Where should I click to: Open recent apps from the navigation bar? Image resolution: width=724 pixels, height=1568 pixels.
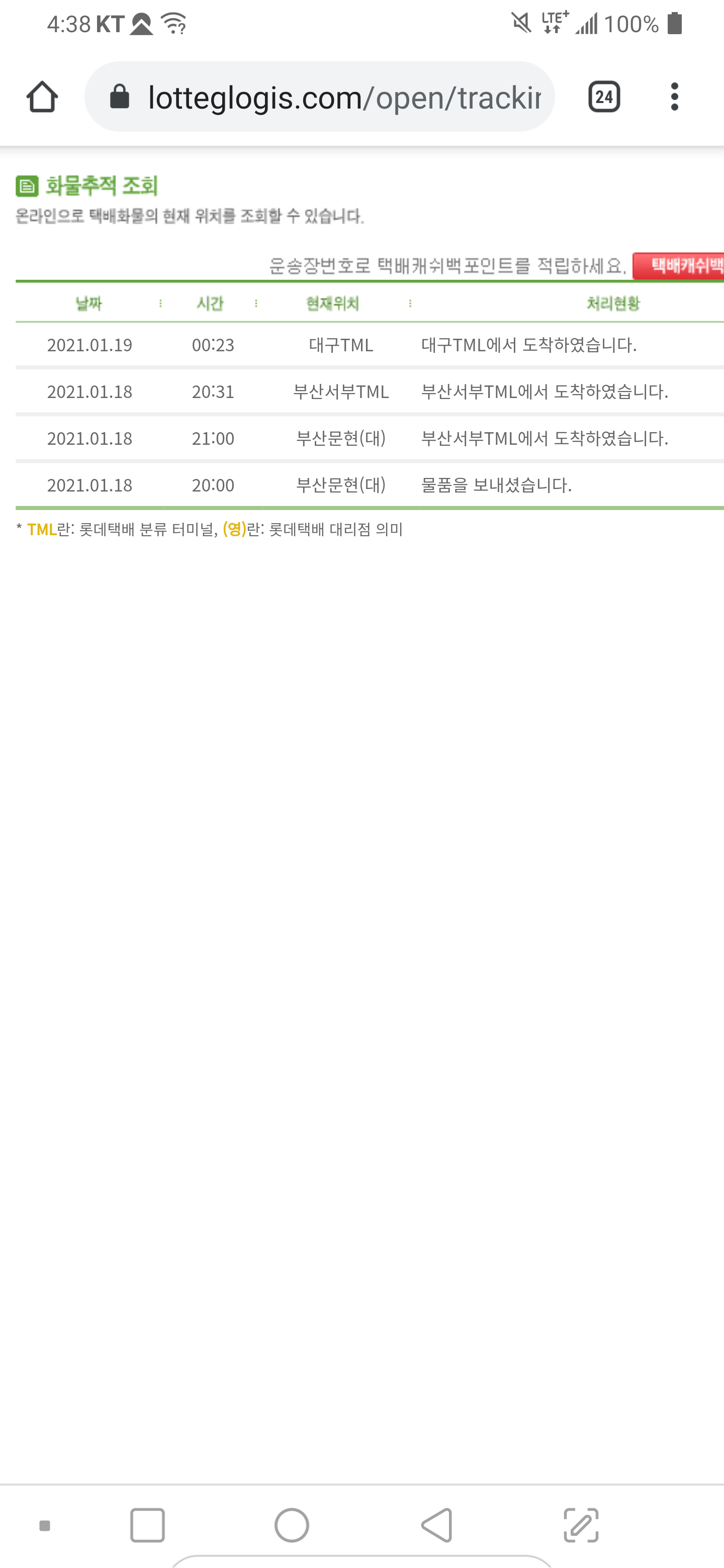click(x=147, y=1525)
